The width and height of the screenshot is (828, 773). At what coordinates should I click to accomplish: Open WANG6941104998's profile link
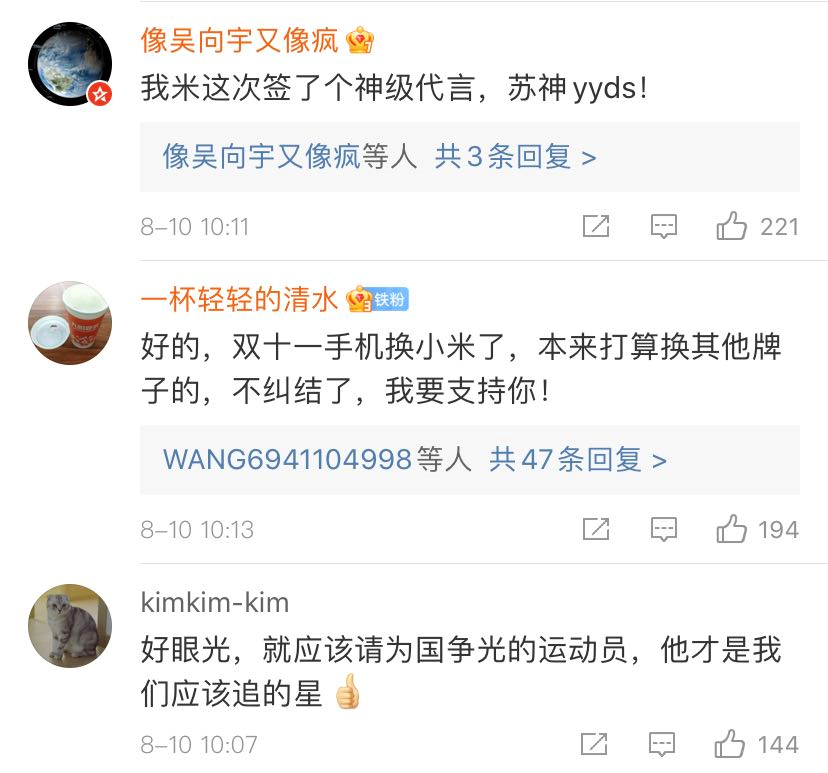[287, 459]
